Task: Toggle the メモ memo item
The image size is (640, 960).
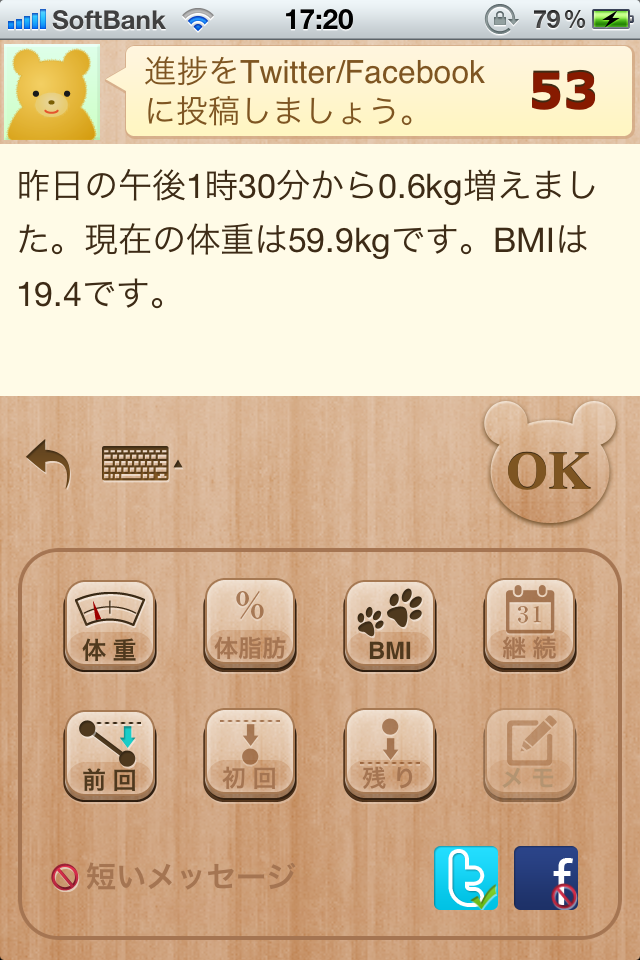Action: pyautogui.click(x=530, y=755)
